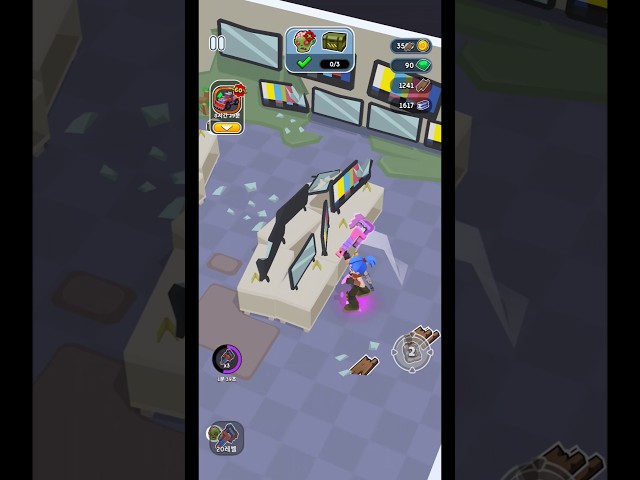Image resolution: width=640 pixels, height=480 pixels.
Task: Open the gold coin balance
Action: coord(411,46)
